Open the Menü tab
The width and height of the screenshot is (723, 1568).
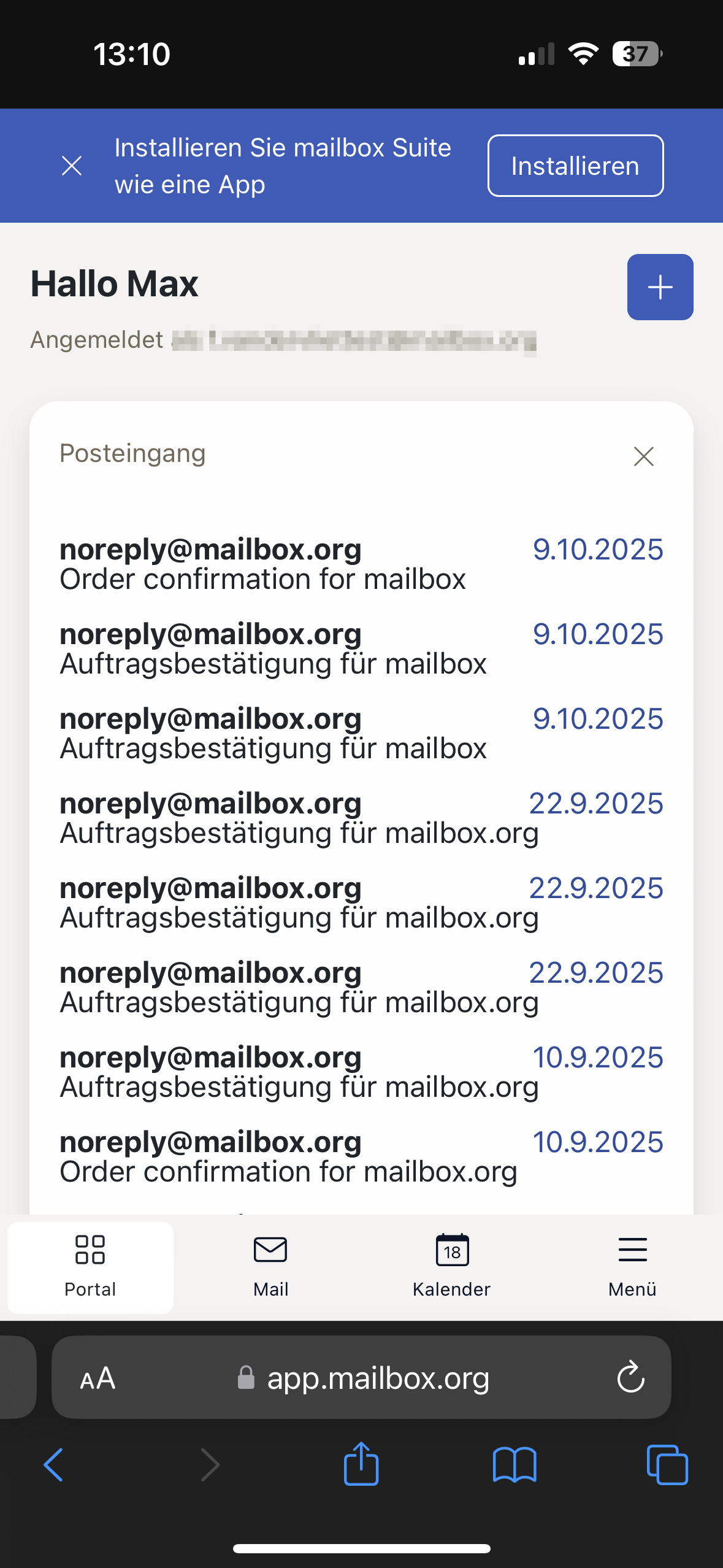pyautogui.click(x=632, y=1266)
